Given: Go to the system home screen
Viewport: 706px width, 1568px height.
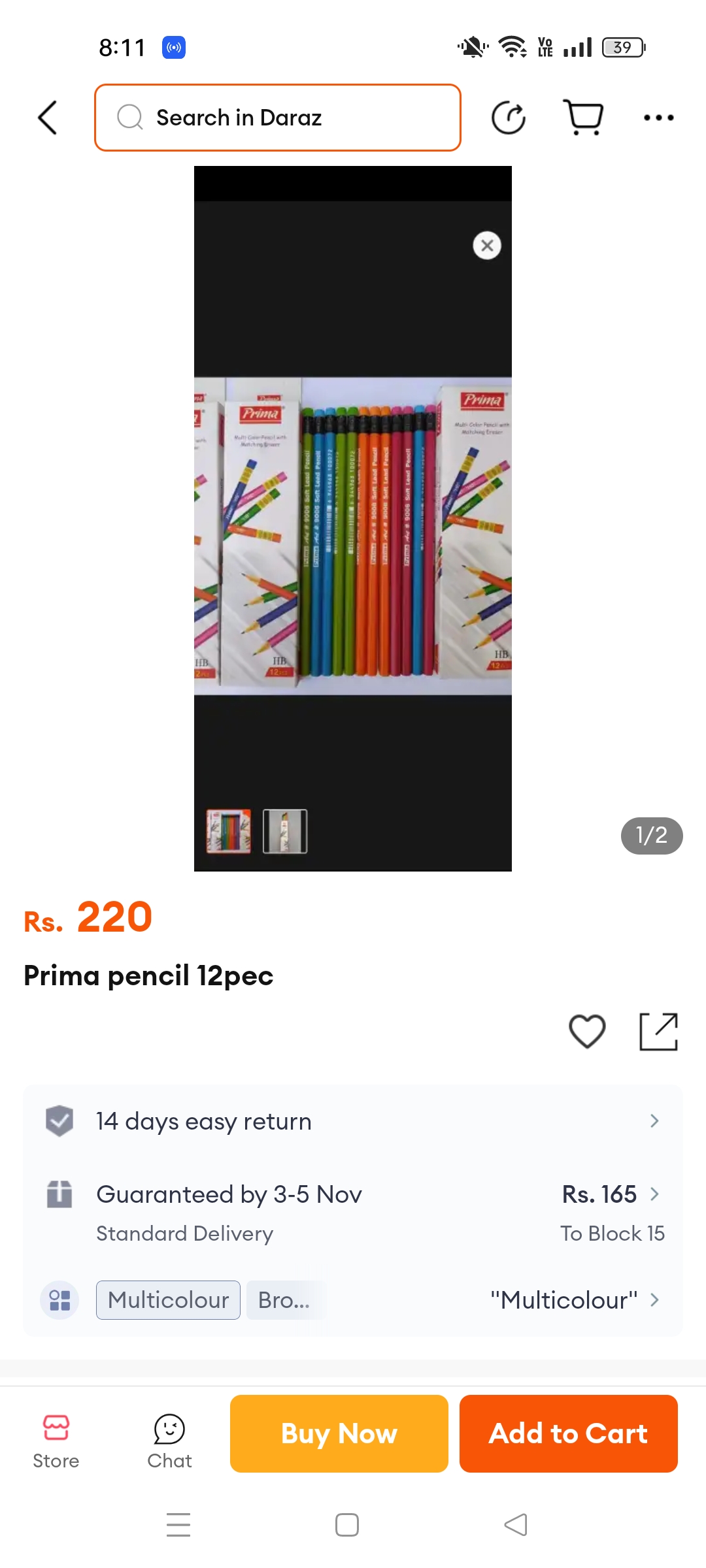Looking at the screenshot, I should [347, 1525].
